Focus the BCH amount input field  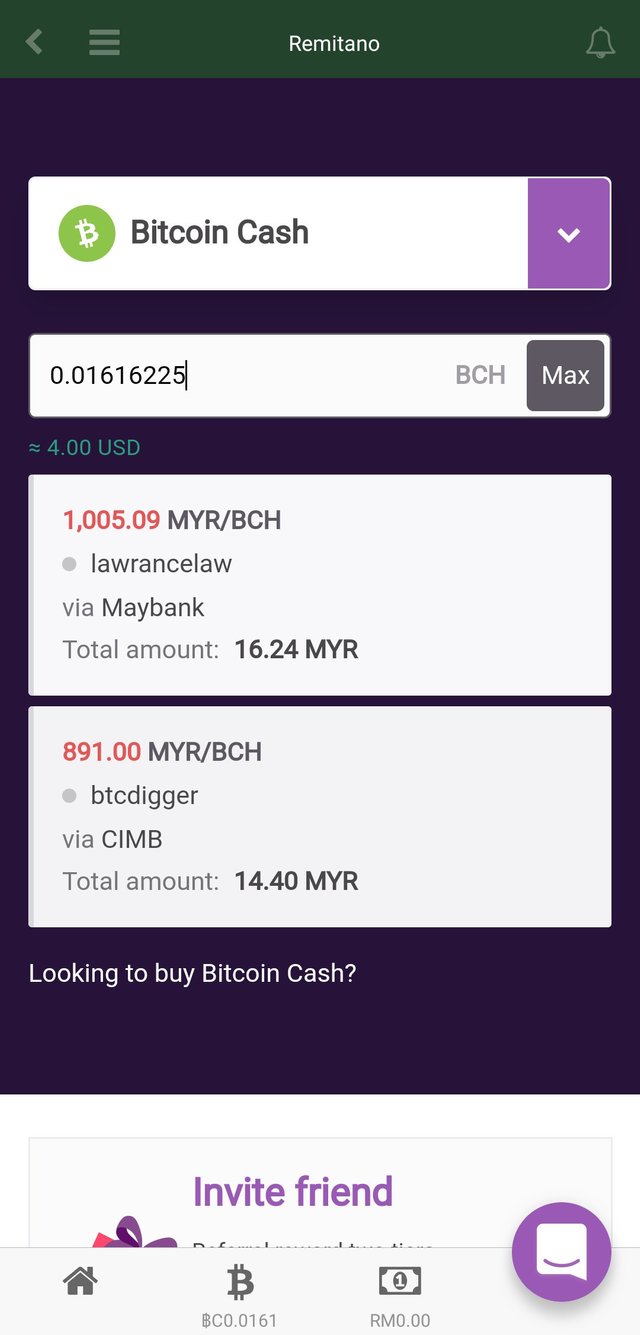click(240, 376)
